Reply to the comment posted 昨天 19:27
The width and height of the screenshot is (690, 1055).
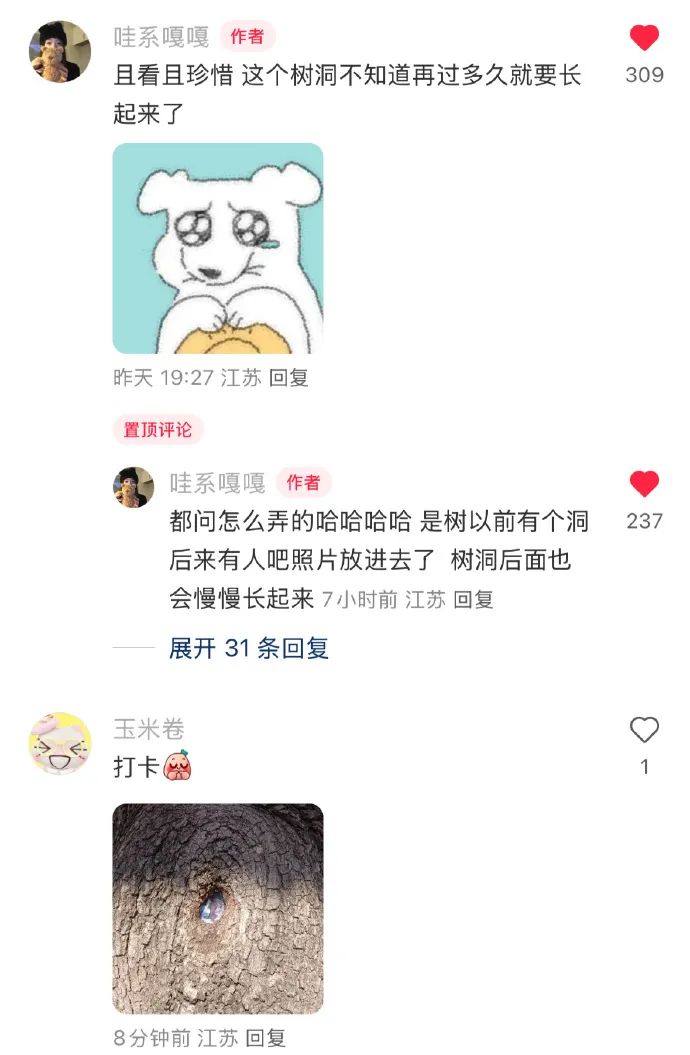pos(289,378)
